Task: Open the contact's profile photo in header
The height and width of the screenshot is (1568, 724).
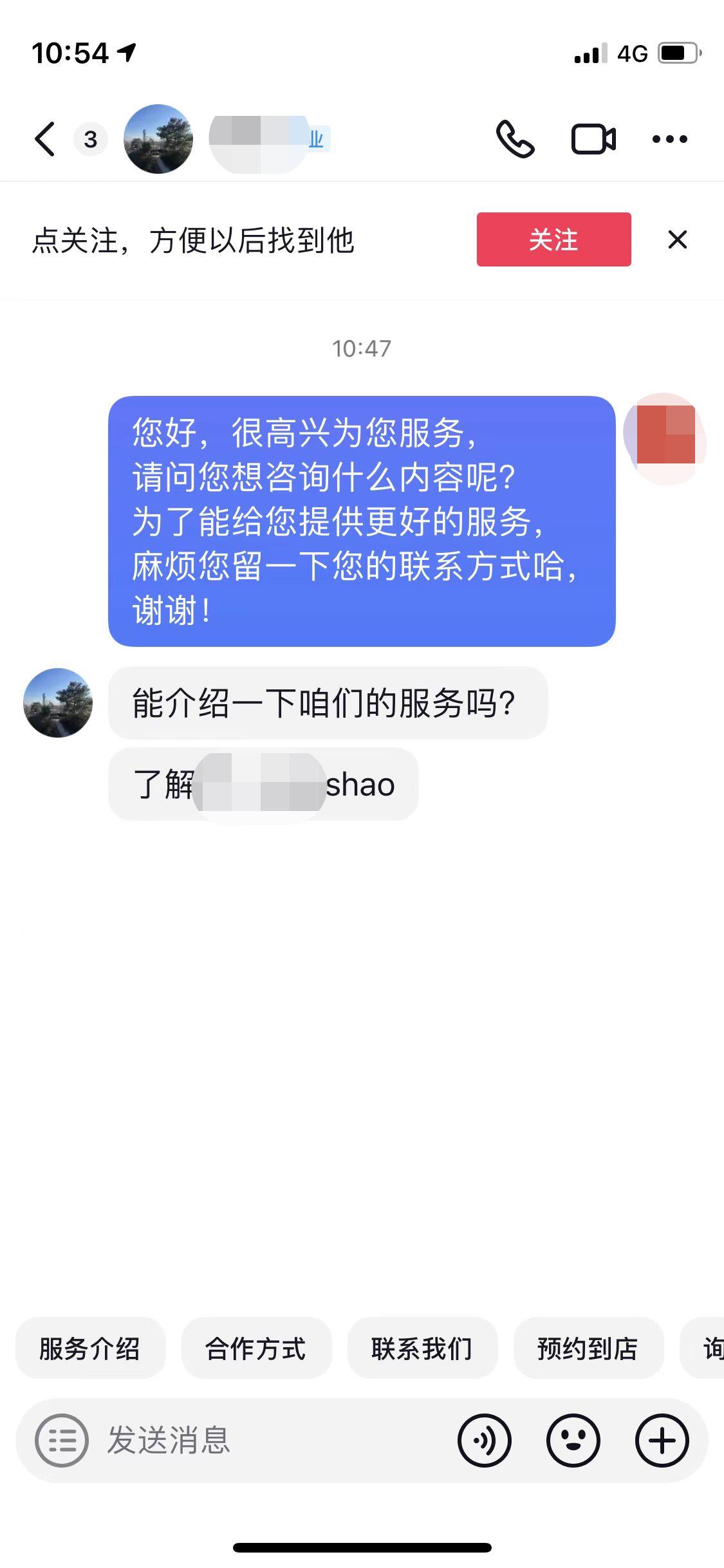Action: (x=158, y=139)
